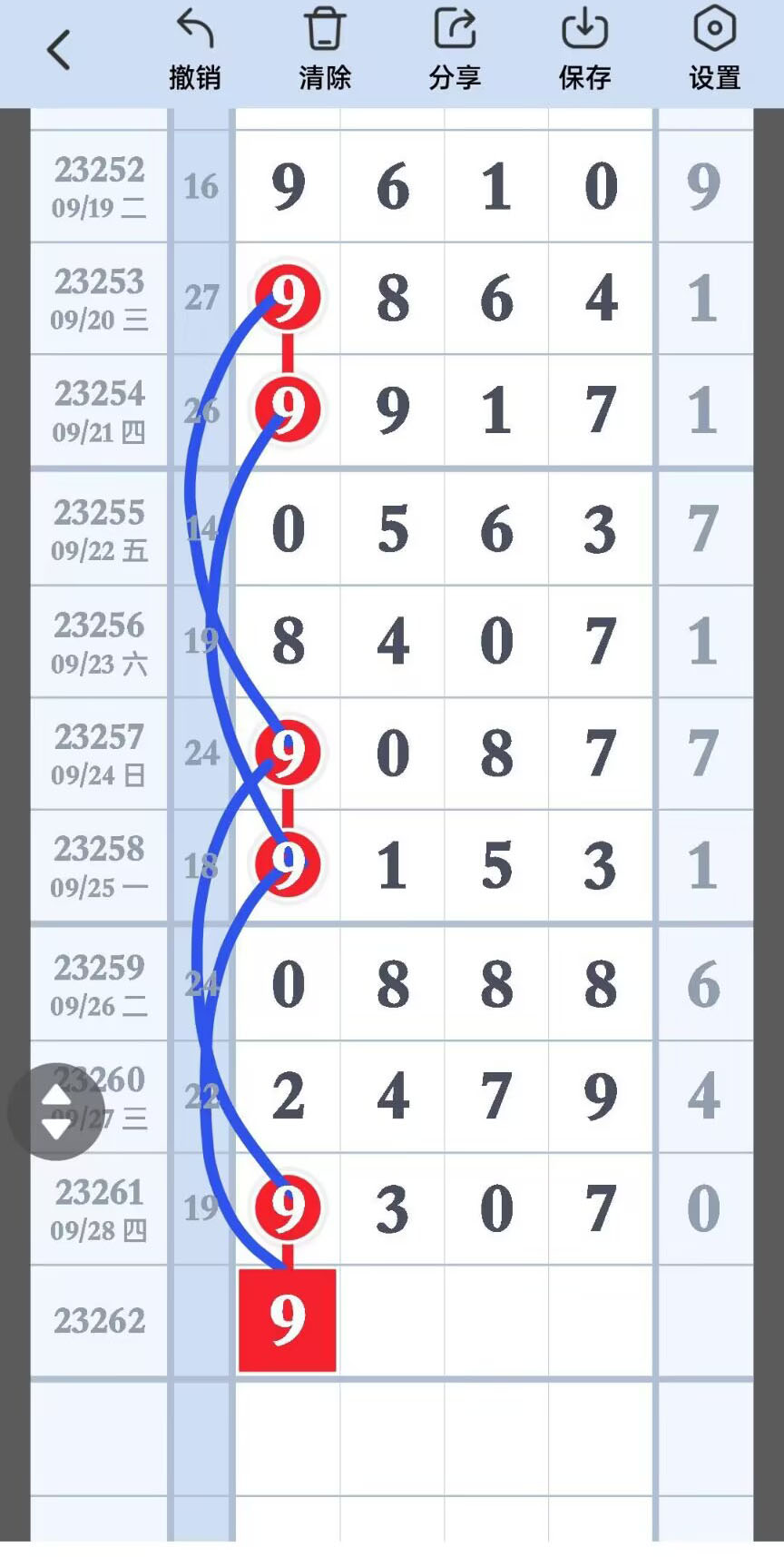The image size is (784, 1557).
Task: Go back using the top-left arrow
Action: tap(59, 50)
